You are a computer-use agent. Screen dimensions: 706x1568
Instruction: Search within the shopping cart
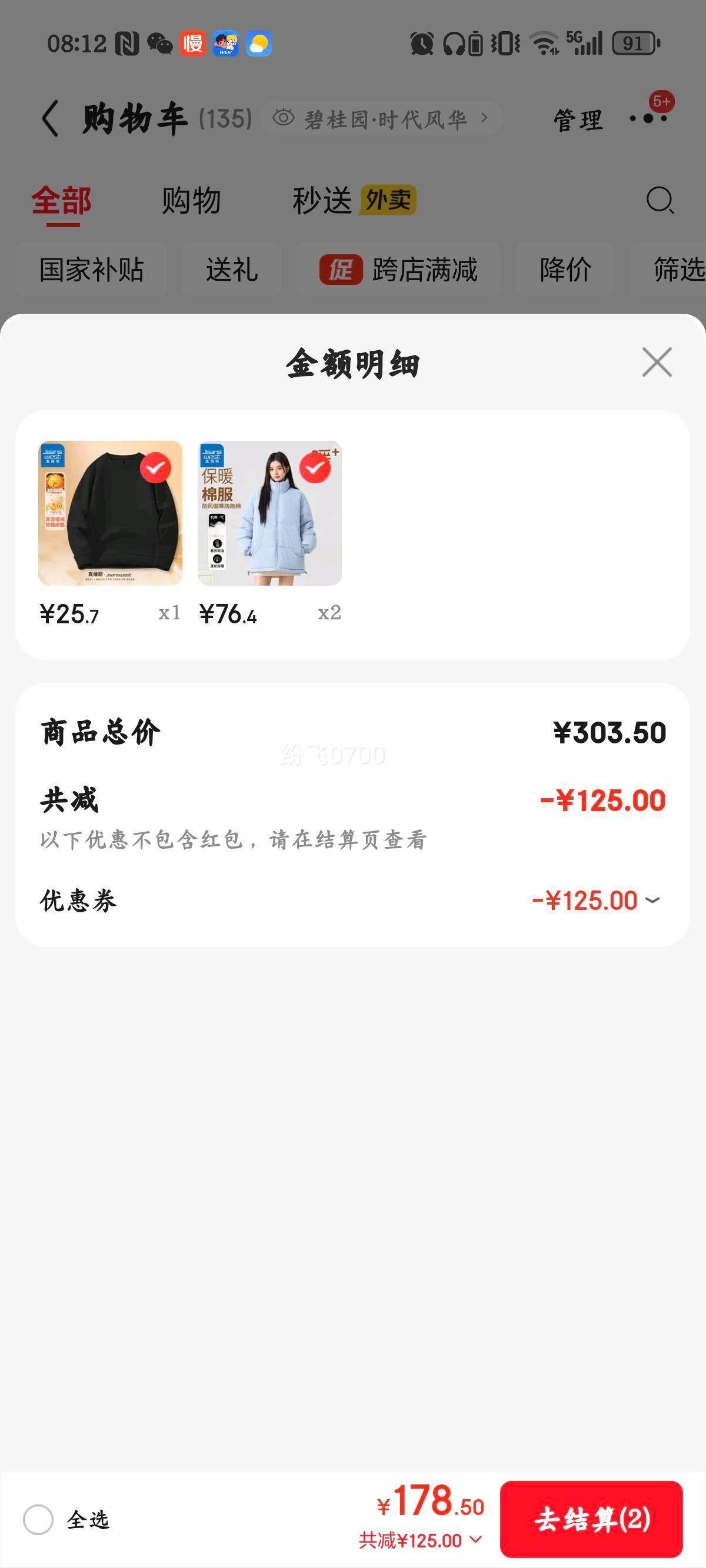(660, 200)
